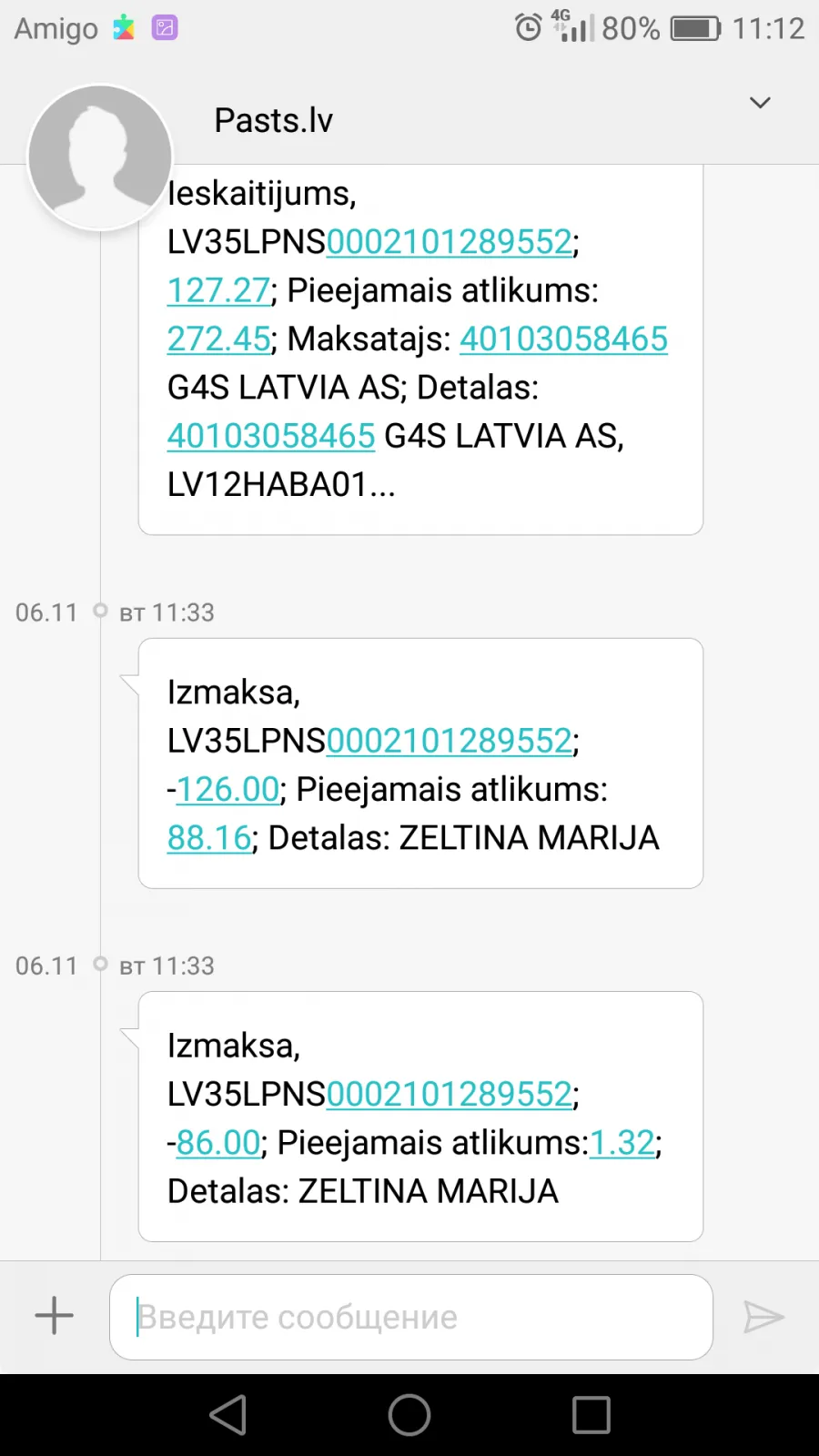Tap the 40103058465 link after Detalas
The height and width of the screenshot is (1456, 819).
point(271,436)
